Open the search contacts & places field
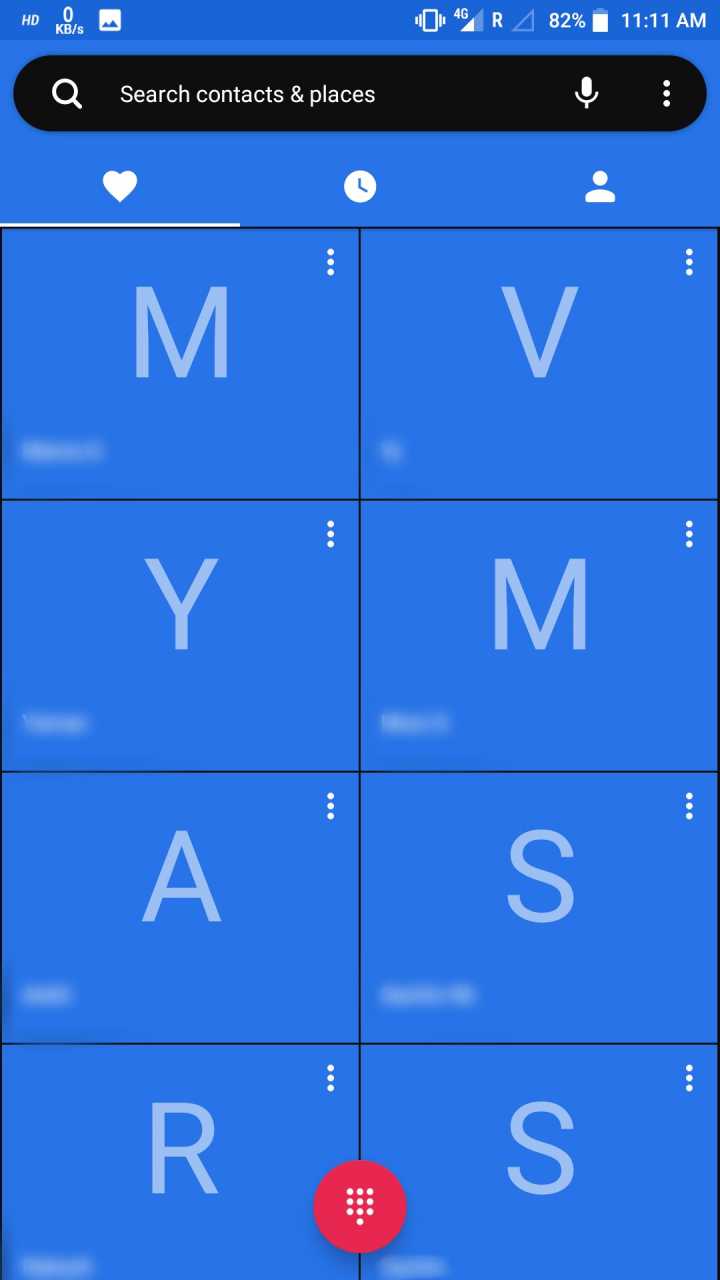This screenshot has width=720, height=1280. (x=300, y=94)
